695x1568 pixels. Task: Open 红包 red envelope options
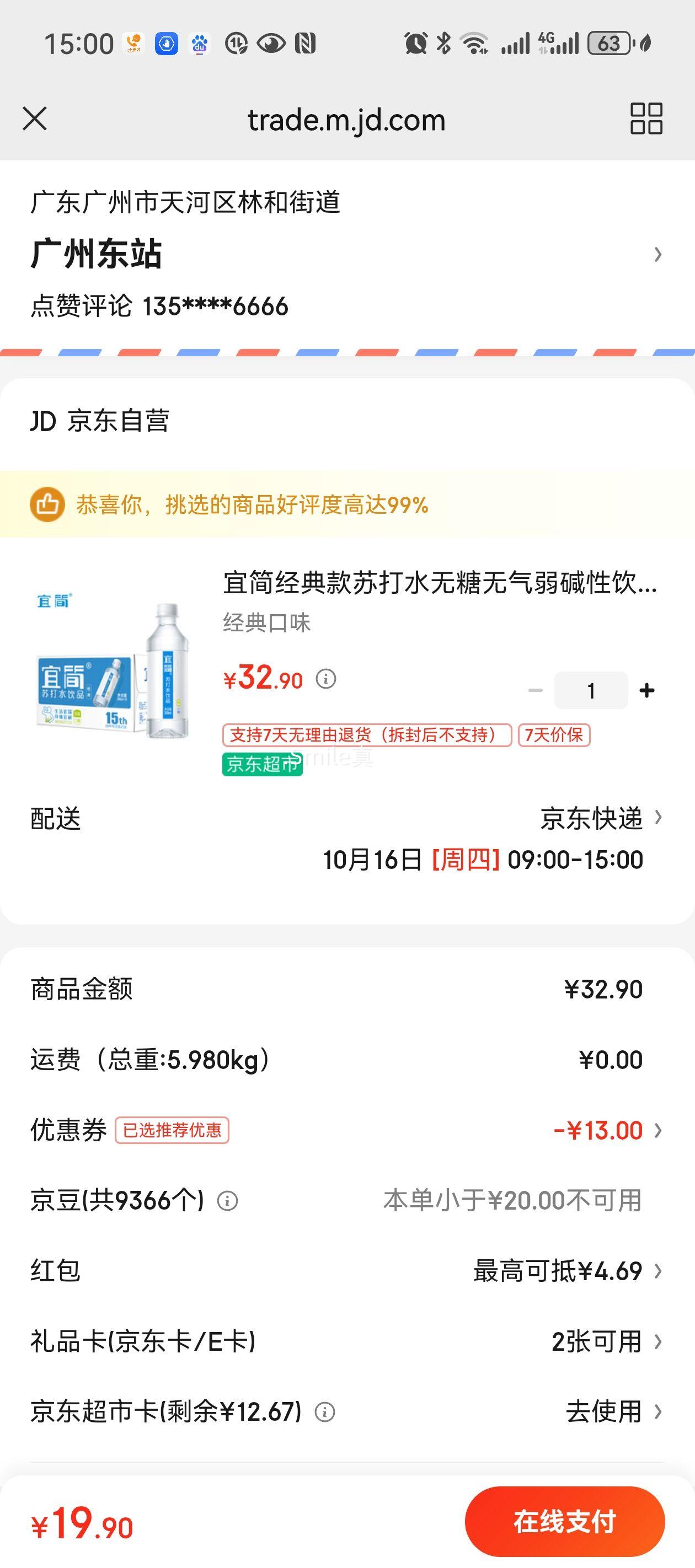point(566,1271)
